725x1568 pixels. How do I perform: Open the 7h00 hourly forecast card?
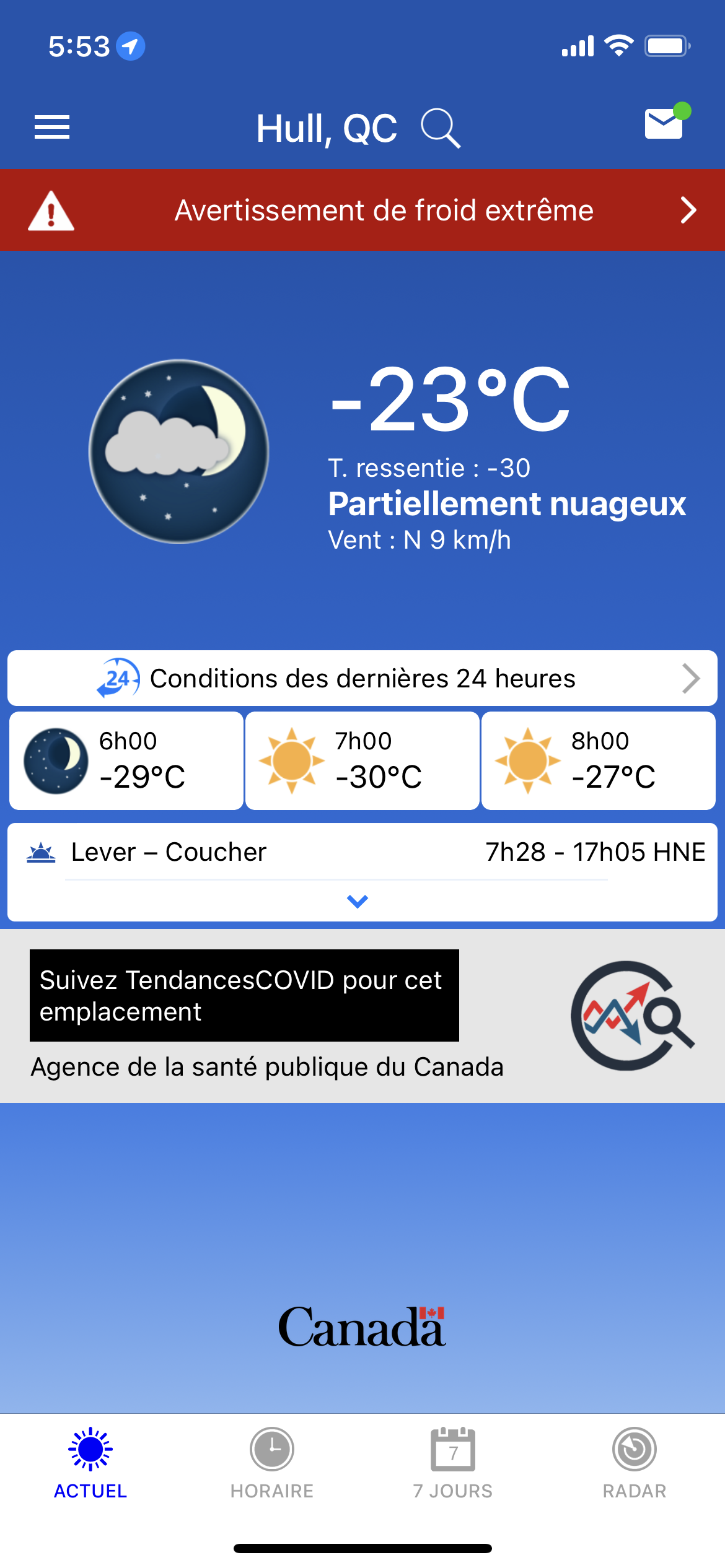362,760
